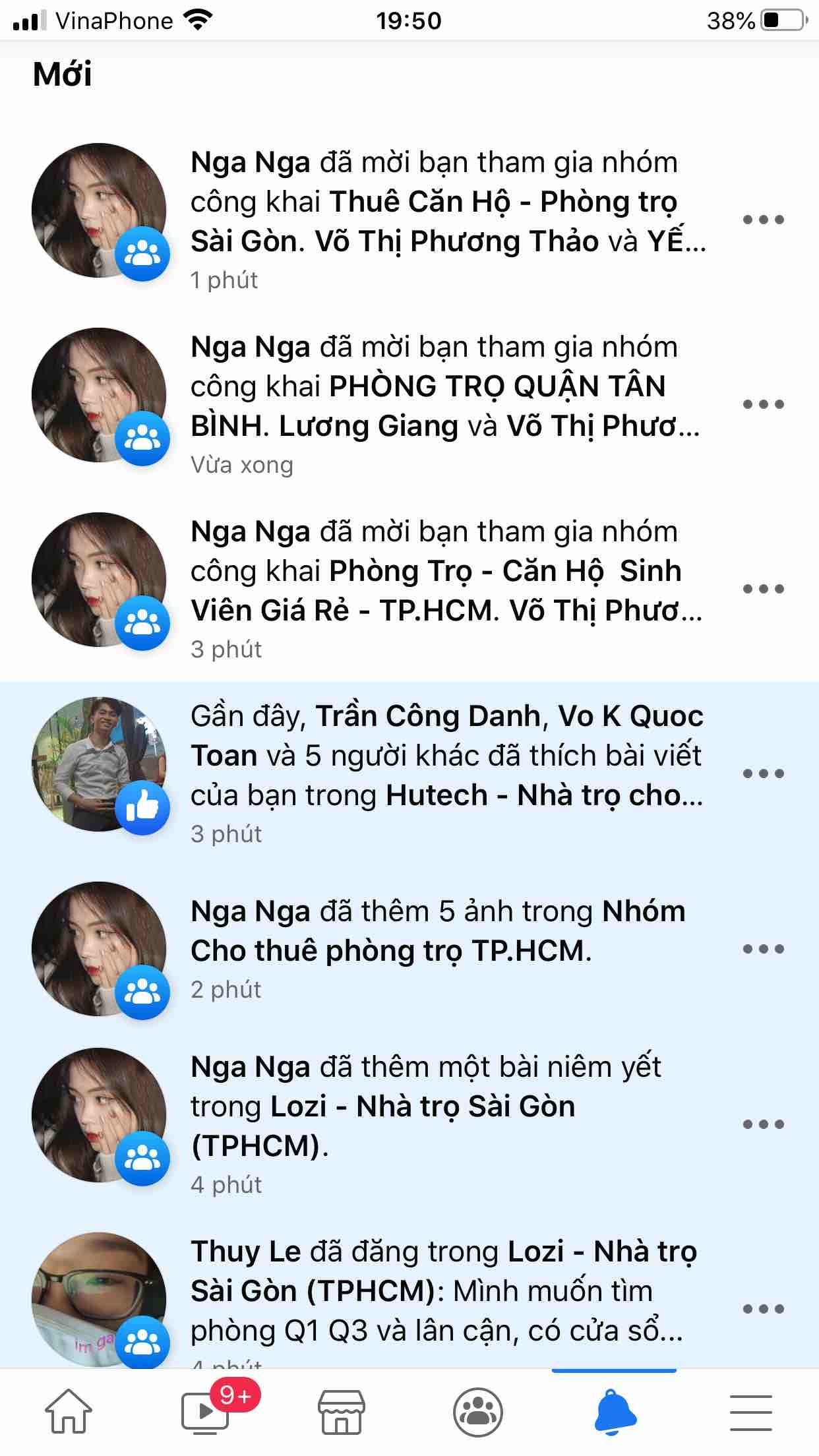Switch to the Watch videos tab

coord(206,1412)
